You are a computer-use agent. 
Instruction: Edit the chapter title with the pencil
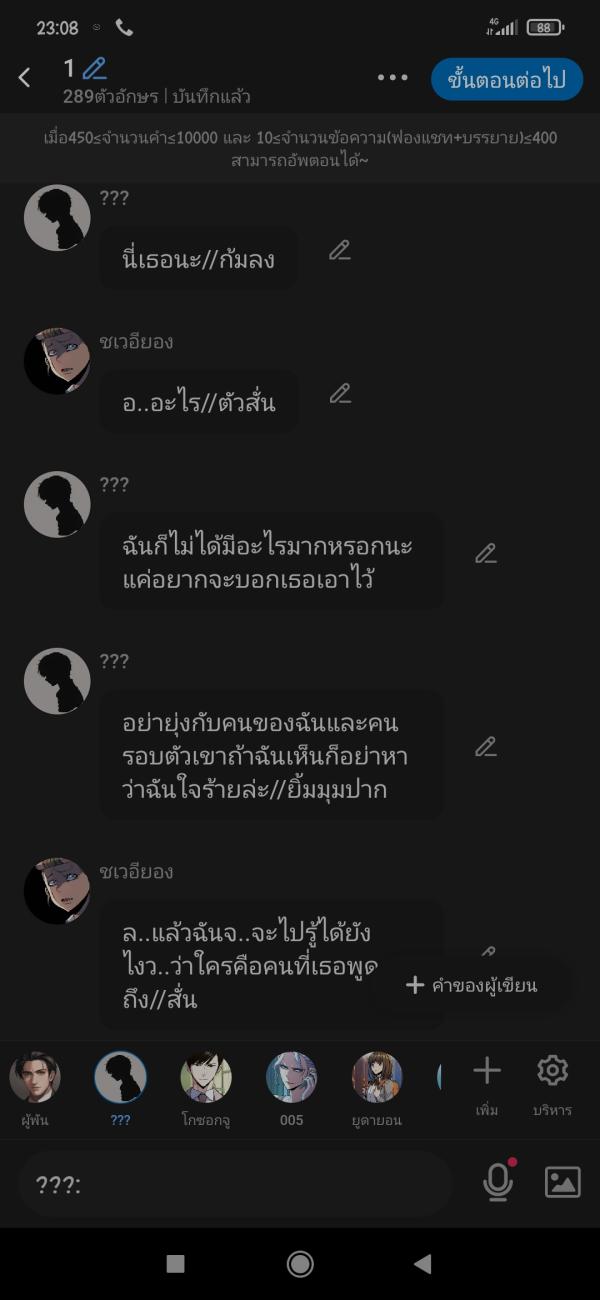pos(95,69)
